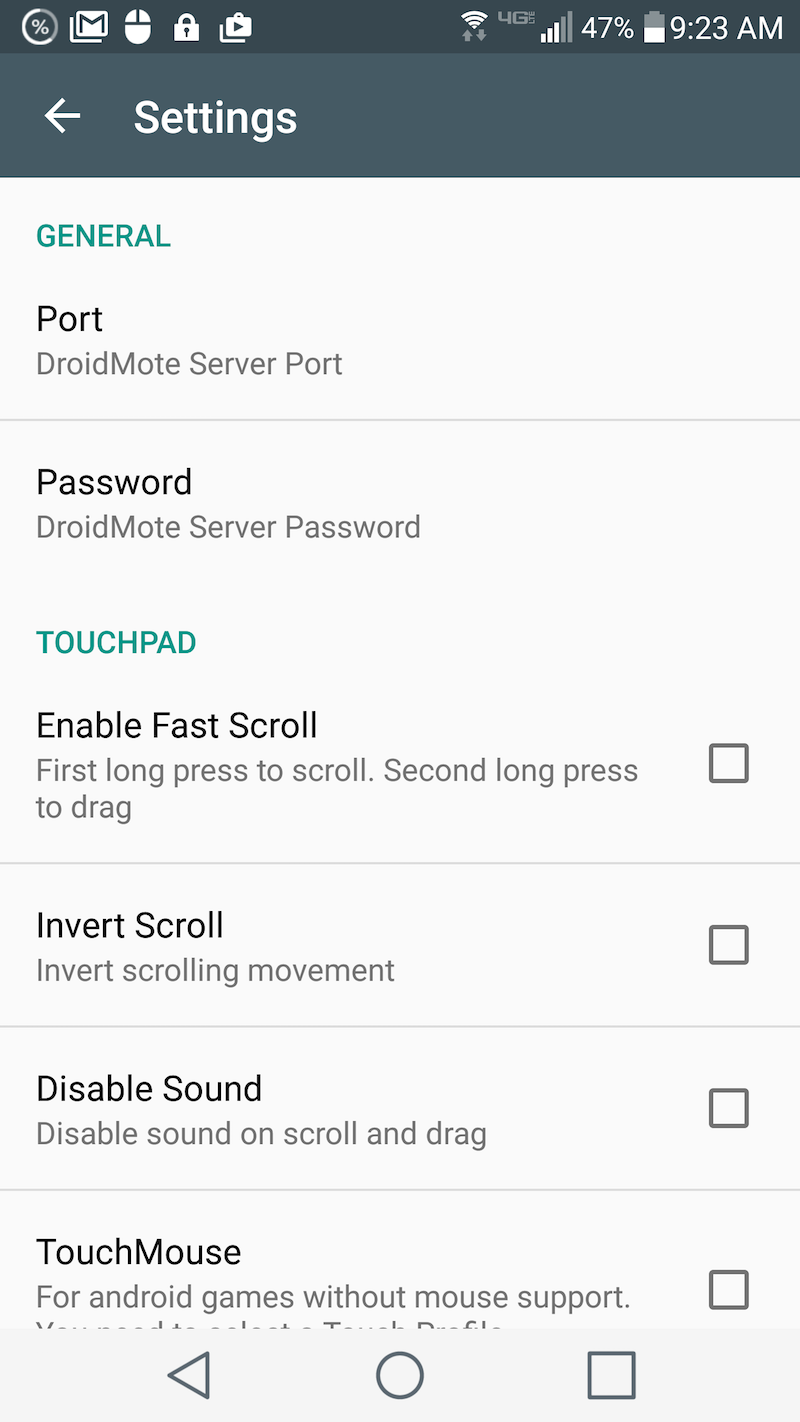The width and height of the screenshot is (800, 1422).
Task: Go back using the Settings back arrow
Action: click(62, 117)
